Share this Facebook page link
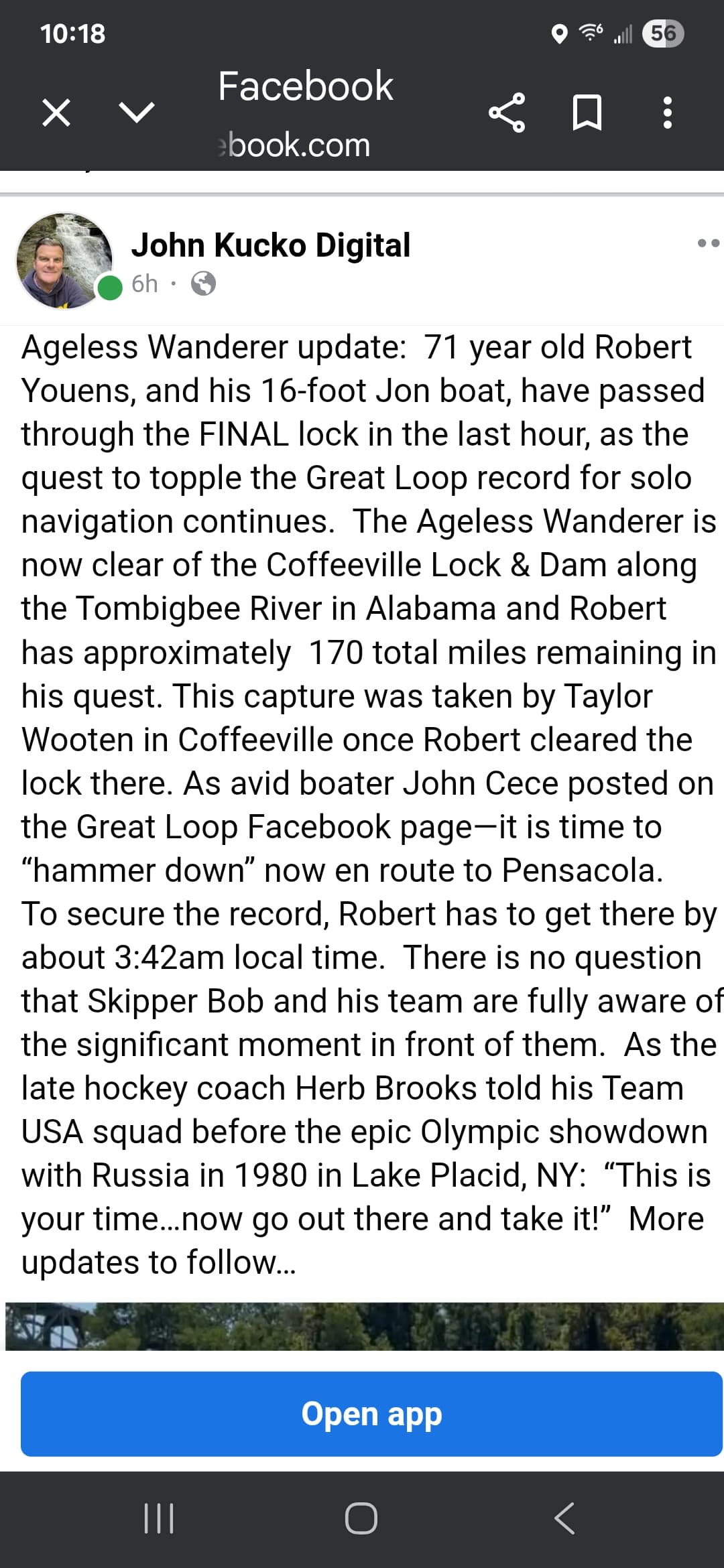 [x=507, y=113]
